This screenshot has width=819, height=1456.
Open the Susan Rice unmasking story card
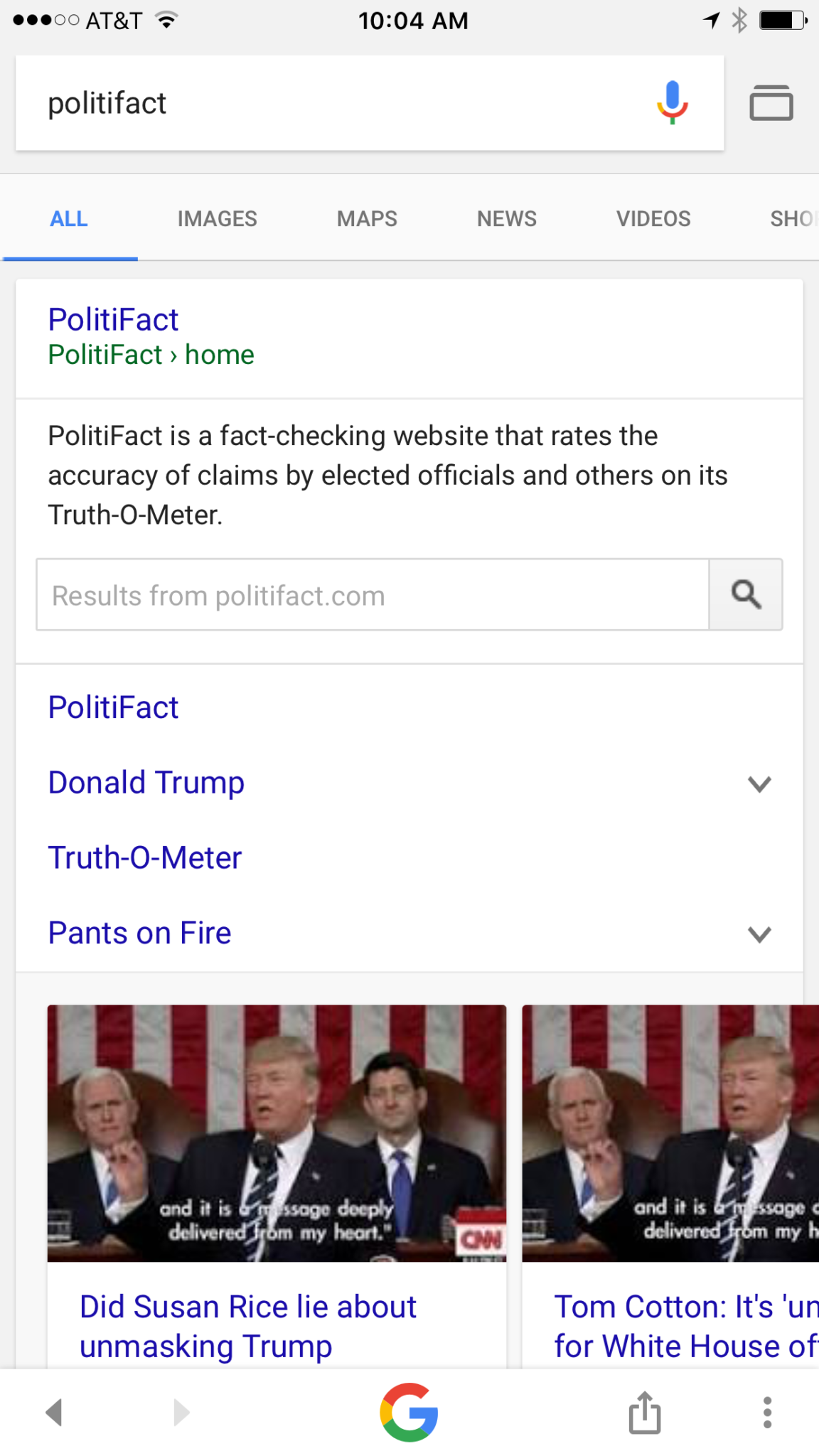pyautogui.click(x=249, y=1325)
